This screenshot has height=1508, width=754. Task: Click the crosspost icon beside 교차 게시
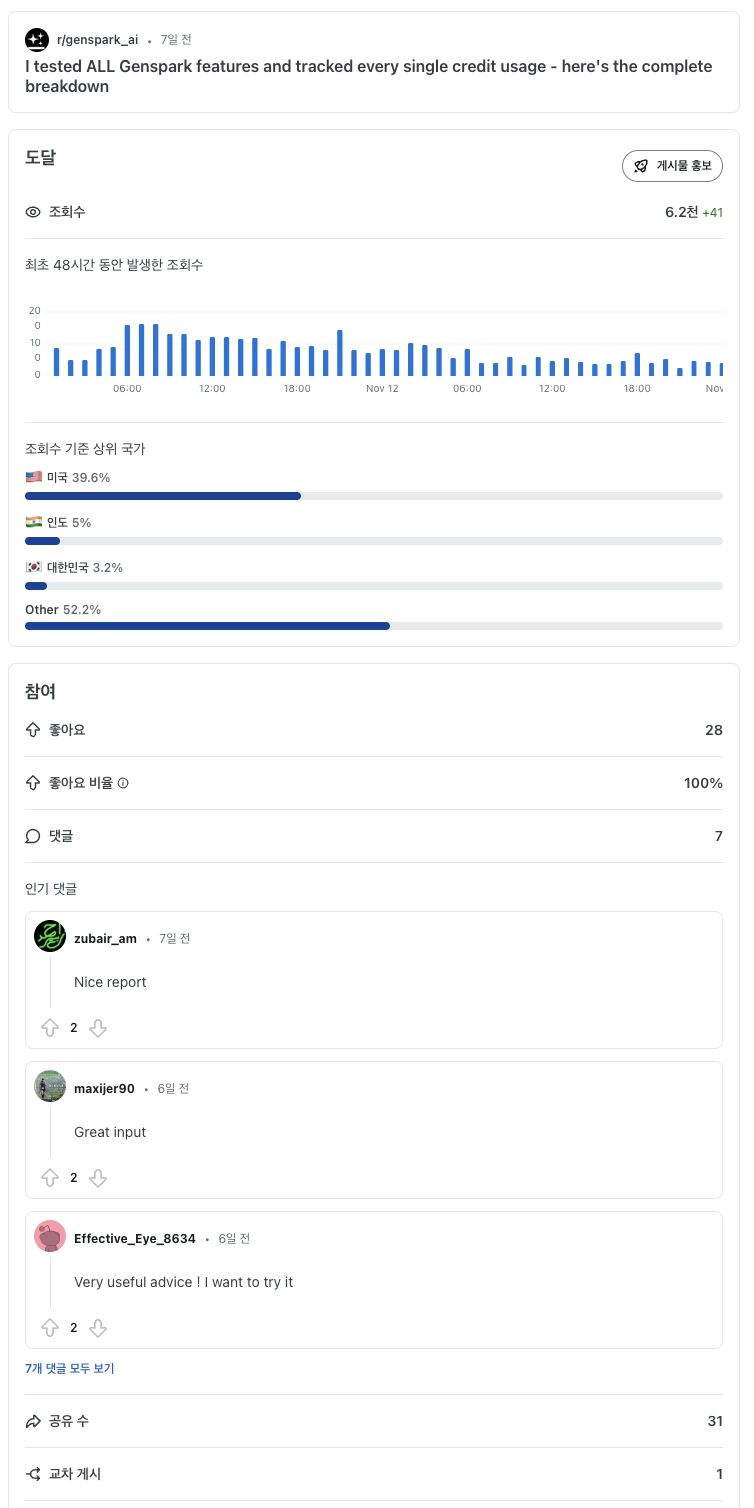pos(33,1473)
